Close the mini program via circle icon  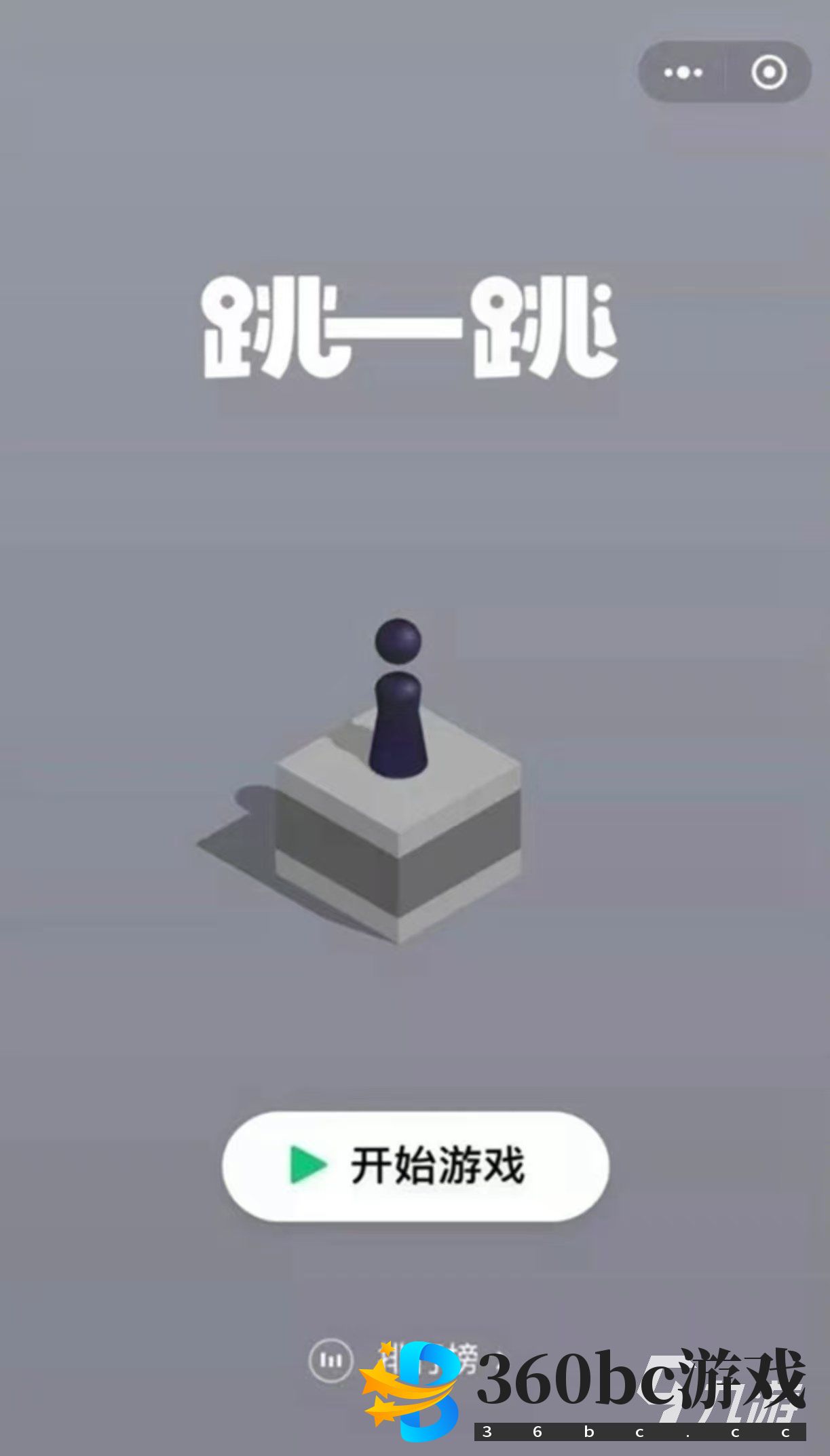(769, 72)
